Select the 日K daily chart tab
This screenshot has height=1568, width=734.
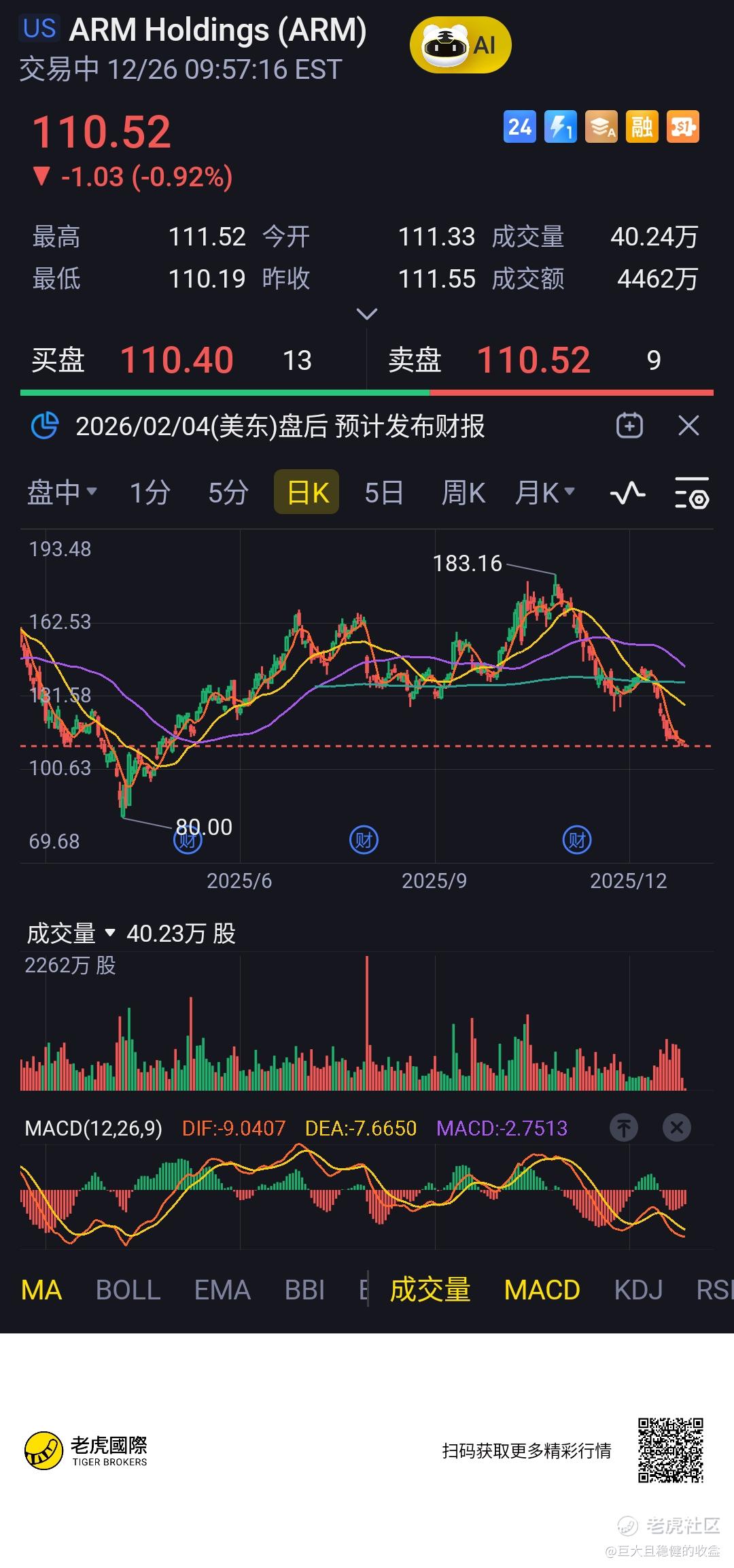[307, 492]
